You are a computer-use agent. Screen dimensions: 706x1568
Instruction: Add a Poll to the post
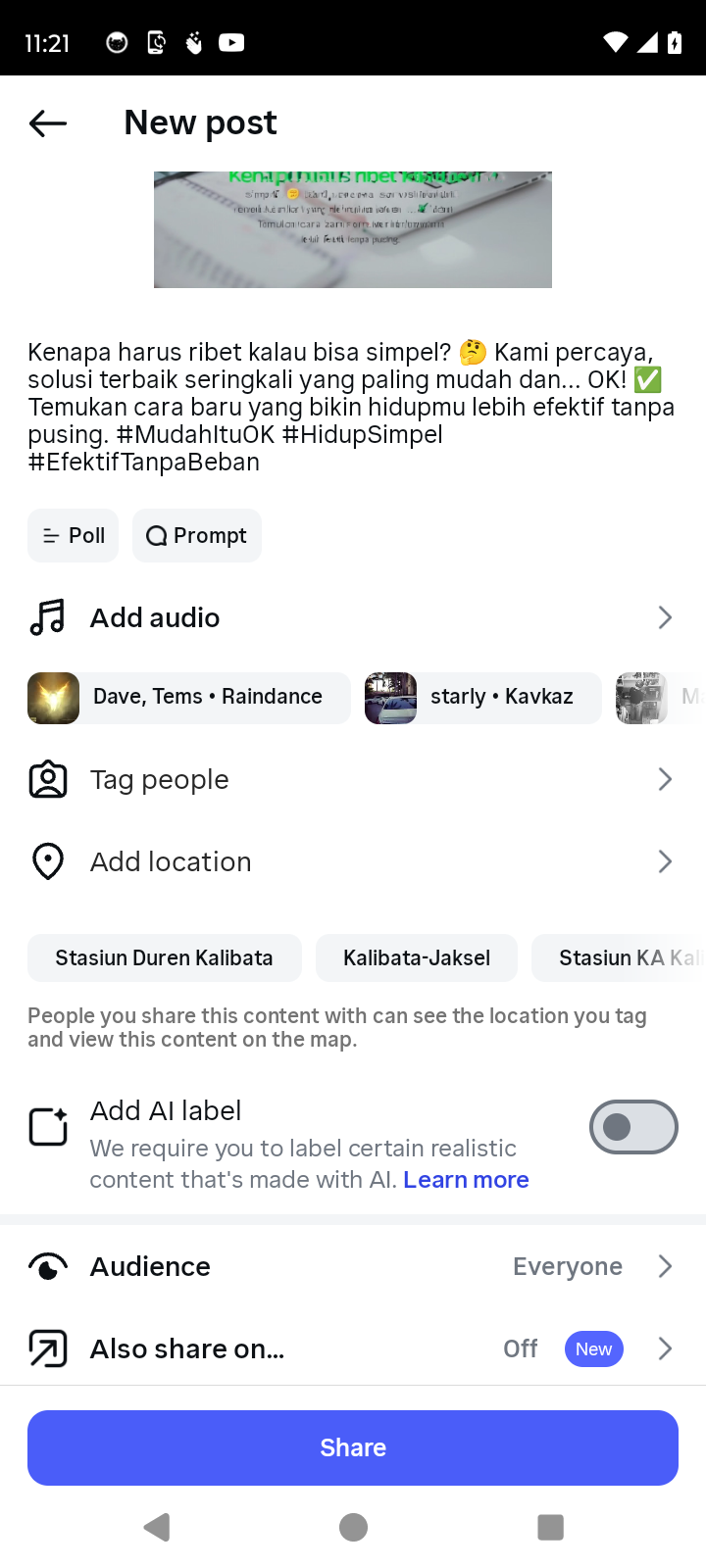coord(74,536)
